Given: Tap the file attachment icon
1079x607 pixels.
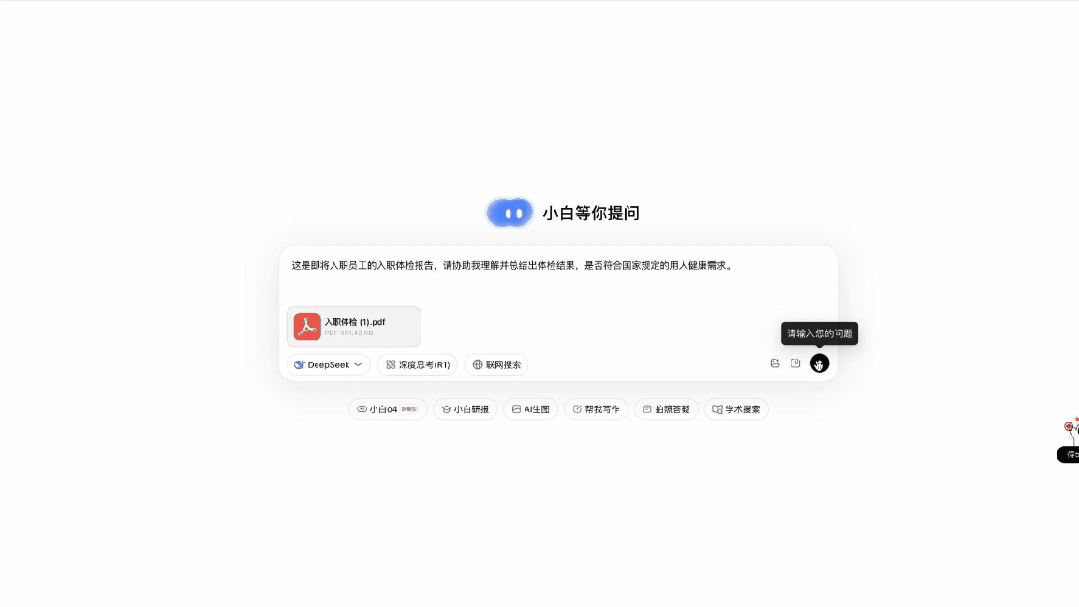Looking at the screenshot, I should (796, 364).
